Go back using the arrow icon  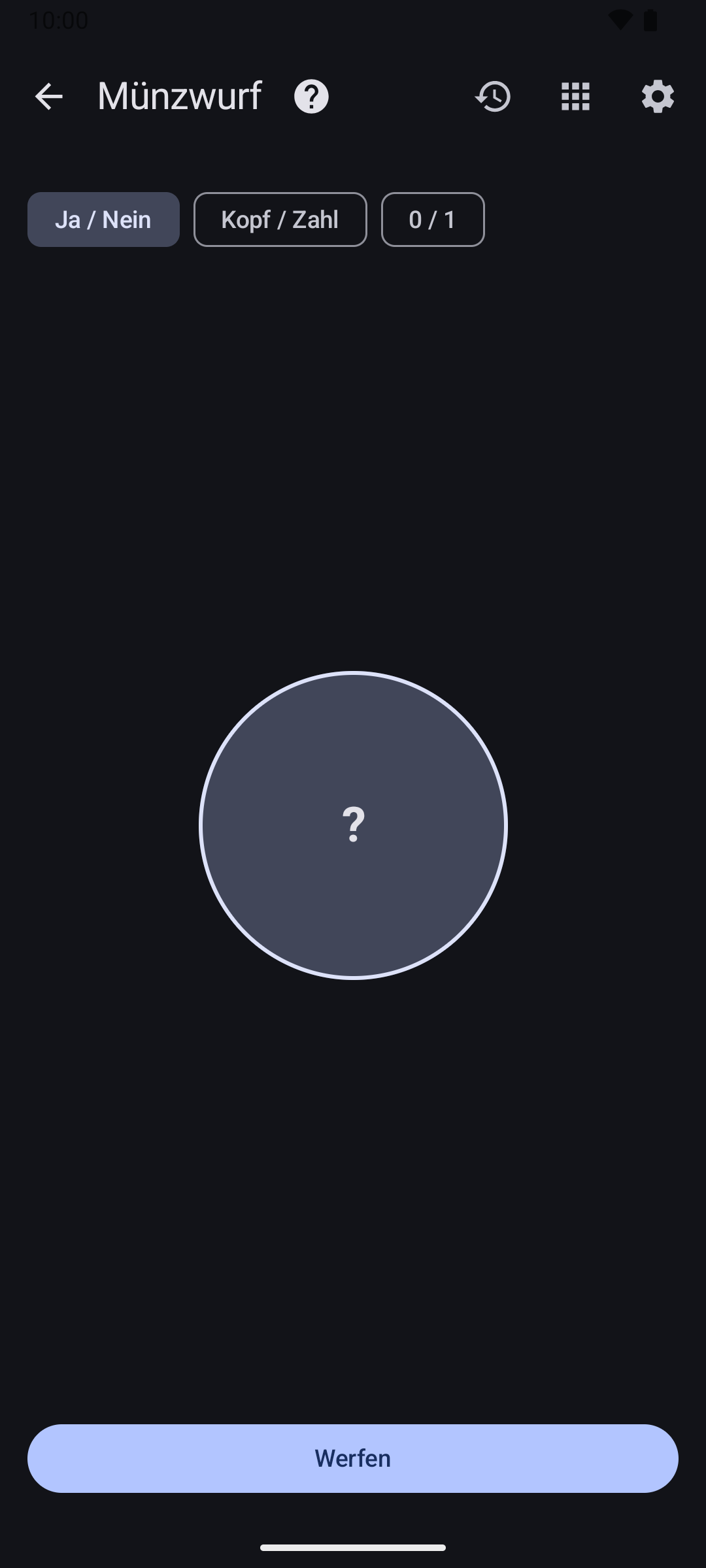[x=48, y=97]
